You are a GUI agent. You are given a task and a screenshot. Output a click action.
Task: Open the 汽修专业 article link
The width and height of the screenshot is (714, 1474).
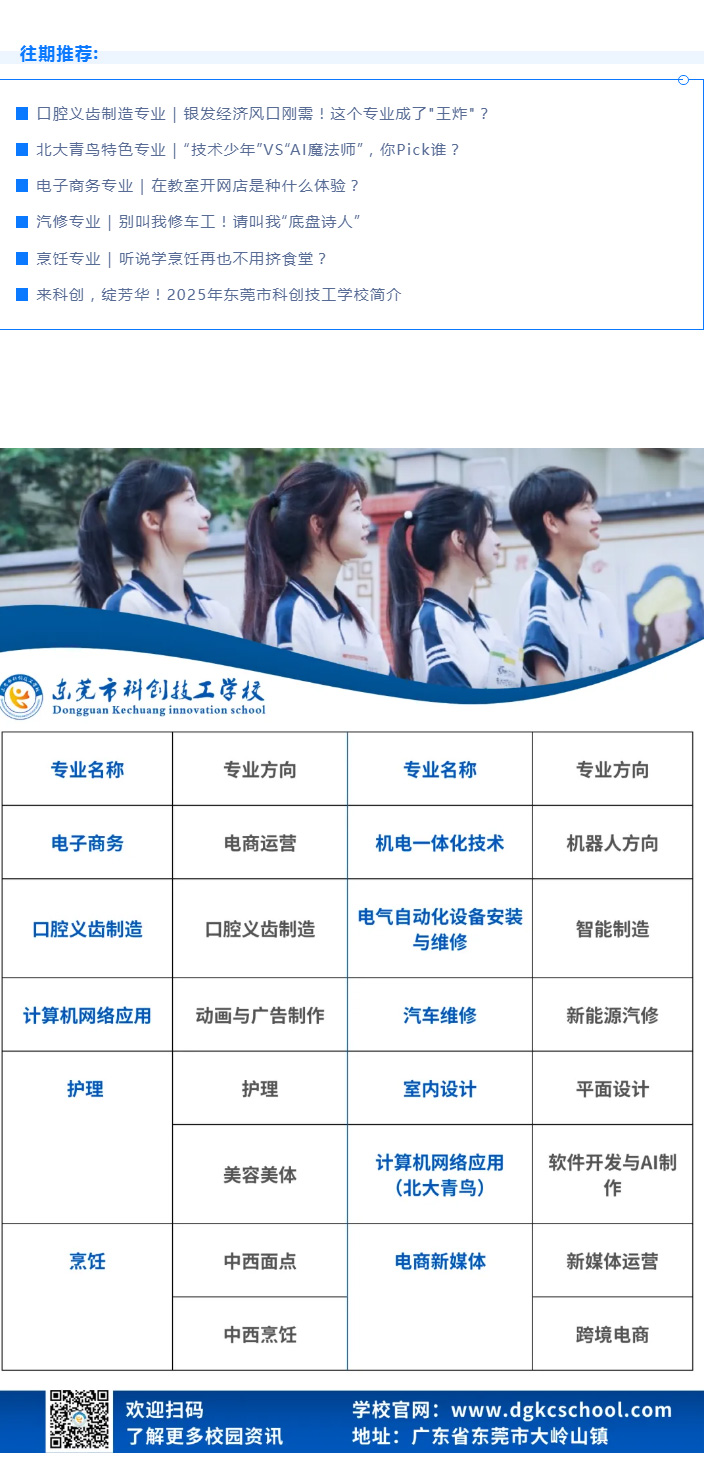click(197, 222)
